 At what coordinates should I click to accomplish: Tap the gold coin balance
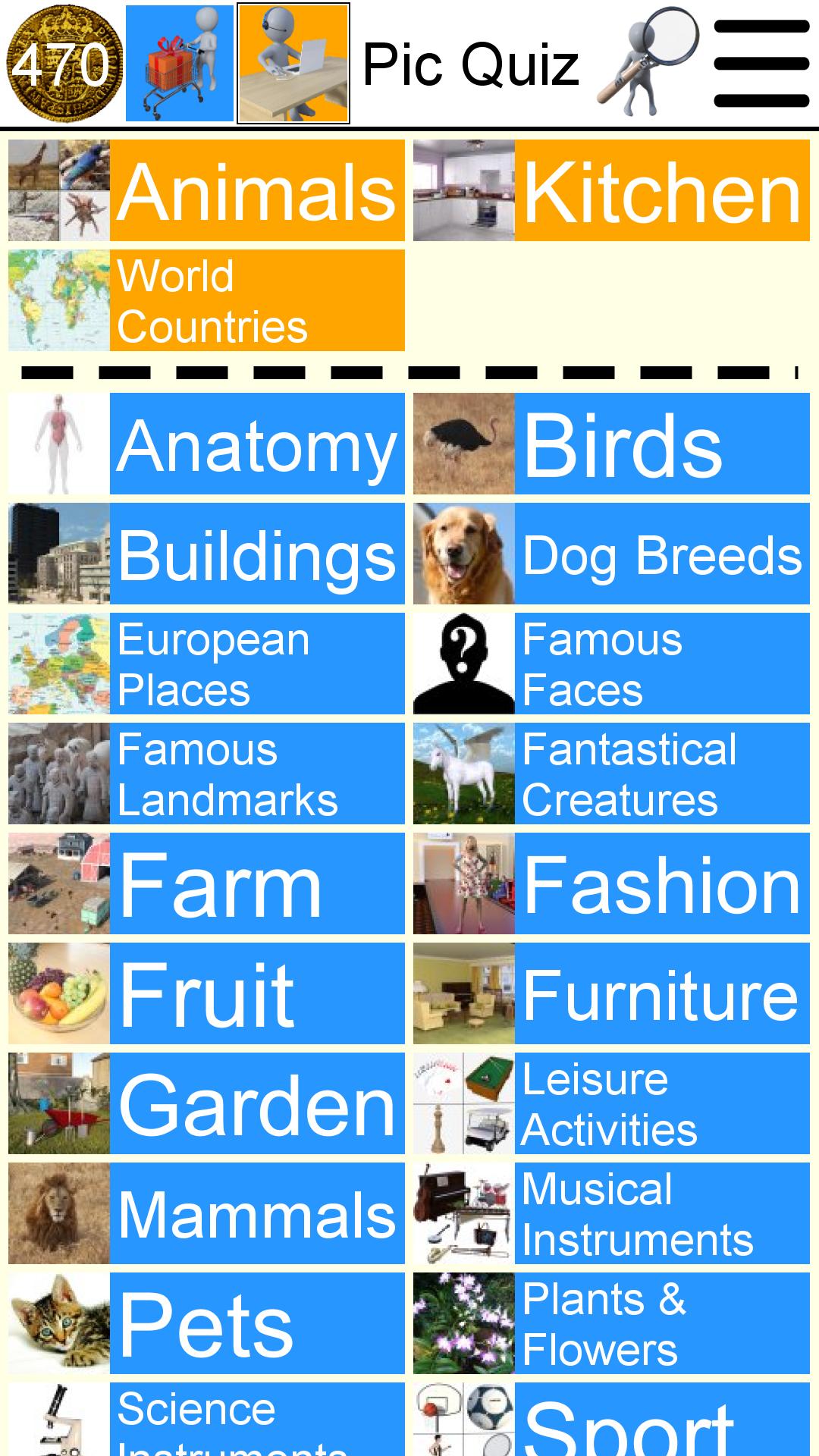click(64, 64)
